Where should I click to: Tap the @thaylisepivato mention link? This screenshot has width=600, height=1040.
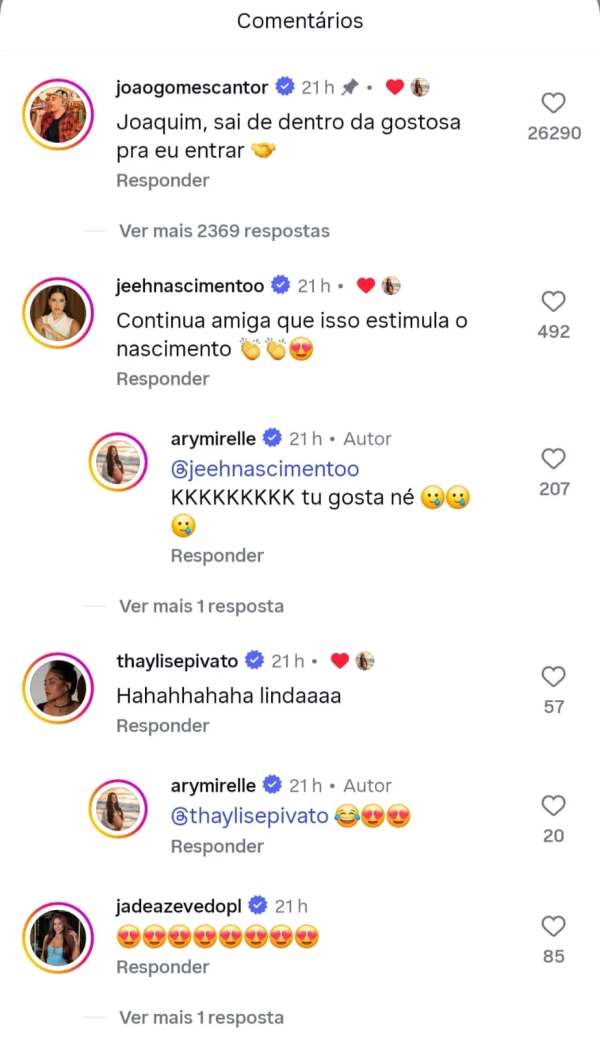pyautogui.click(x=250, y=816)
